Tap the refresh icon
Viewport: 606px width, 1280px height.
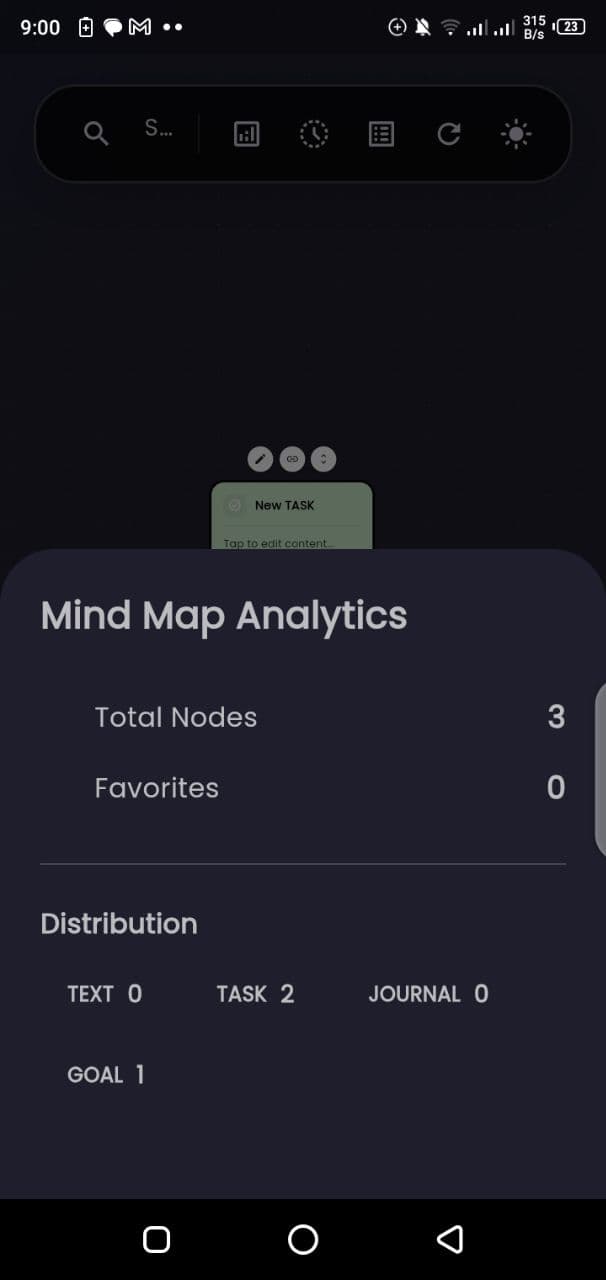(449, 134)
